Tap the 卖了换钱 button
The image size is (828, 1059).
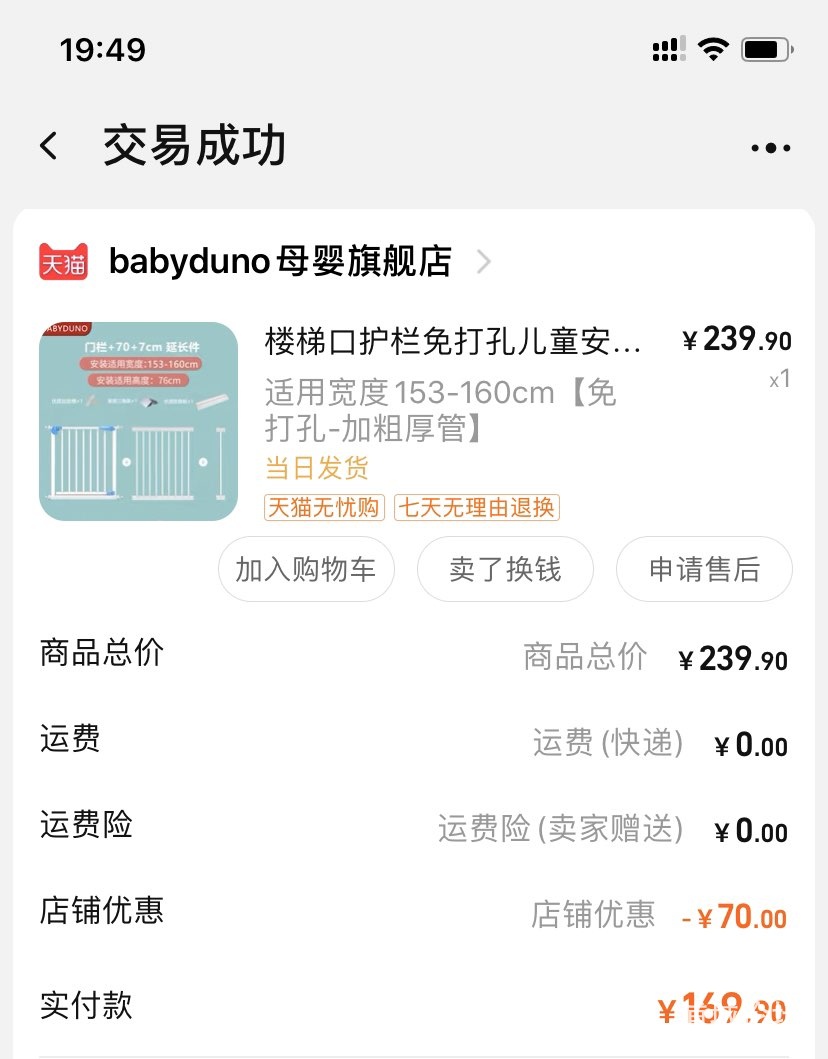coord(505,569)
